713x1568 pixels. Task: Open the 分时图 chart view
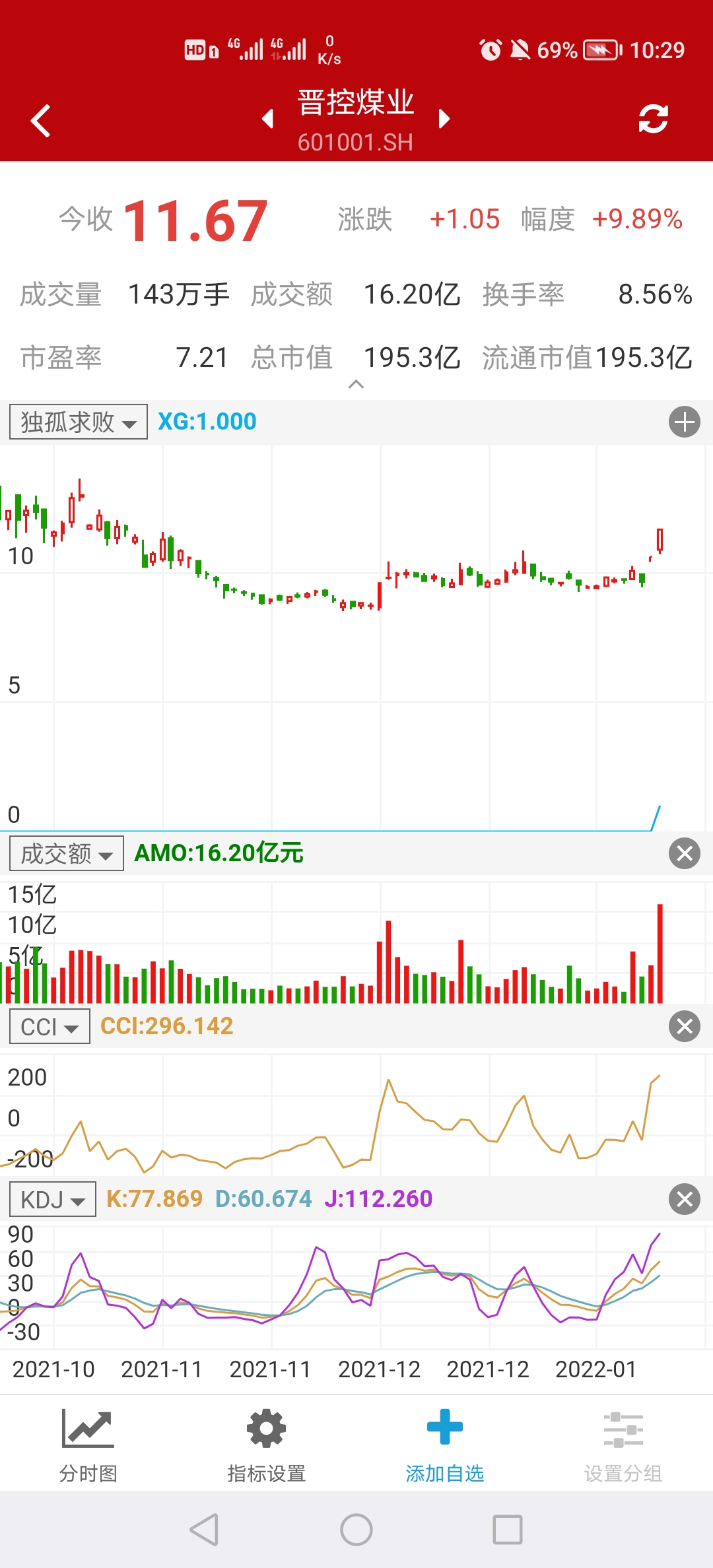pos(88,1445)
